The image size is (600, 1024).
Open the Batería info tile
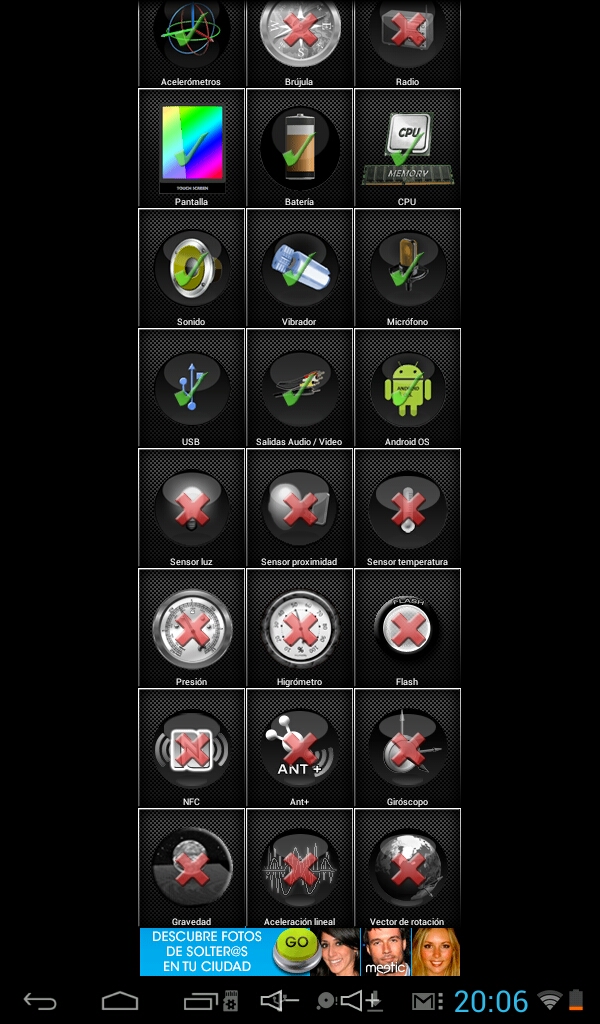point(299,148)
